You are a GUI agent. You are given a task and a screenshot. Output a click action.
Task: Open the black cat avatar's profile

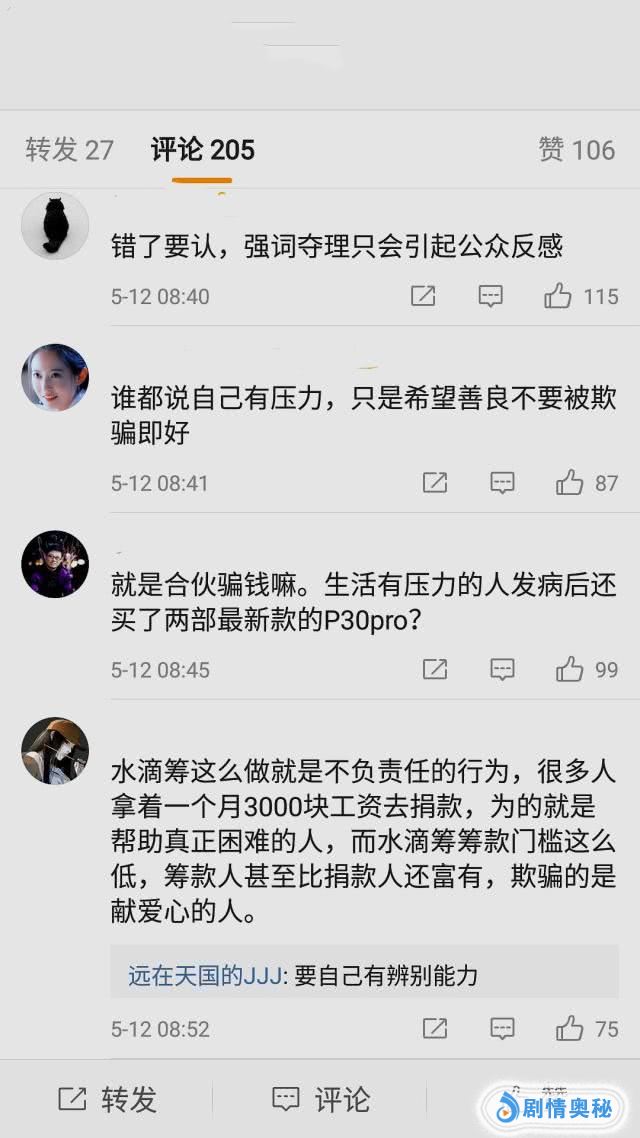55,227
